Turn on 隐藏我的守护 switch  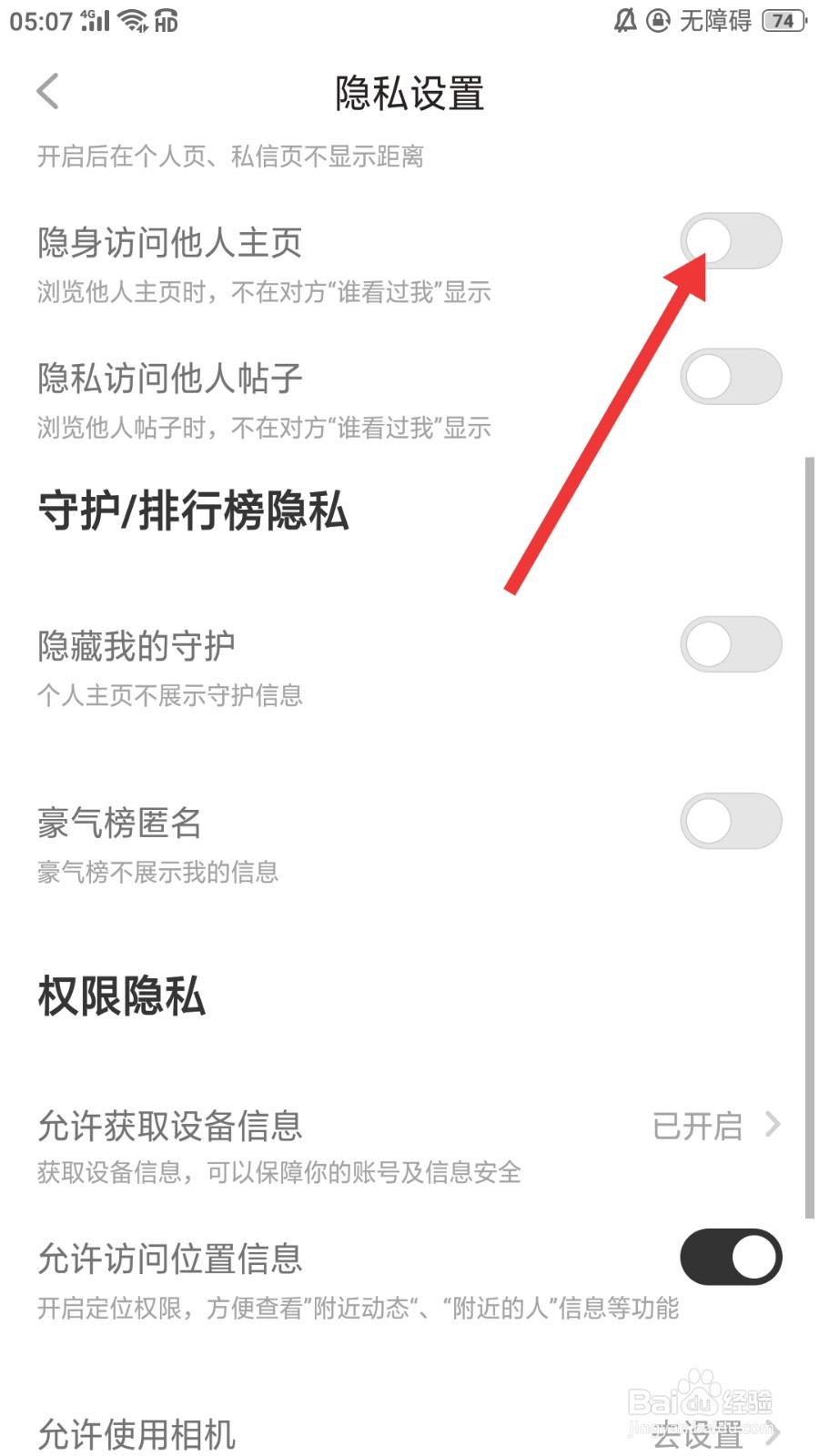point(731,643)
